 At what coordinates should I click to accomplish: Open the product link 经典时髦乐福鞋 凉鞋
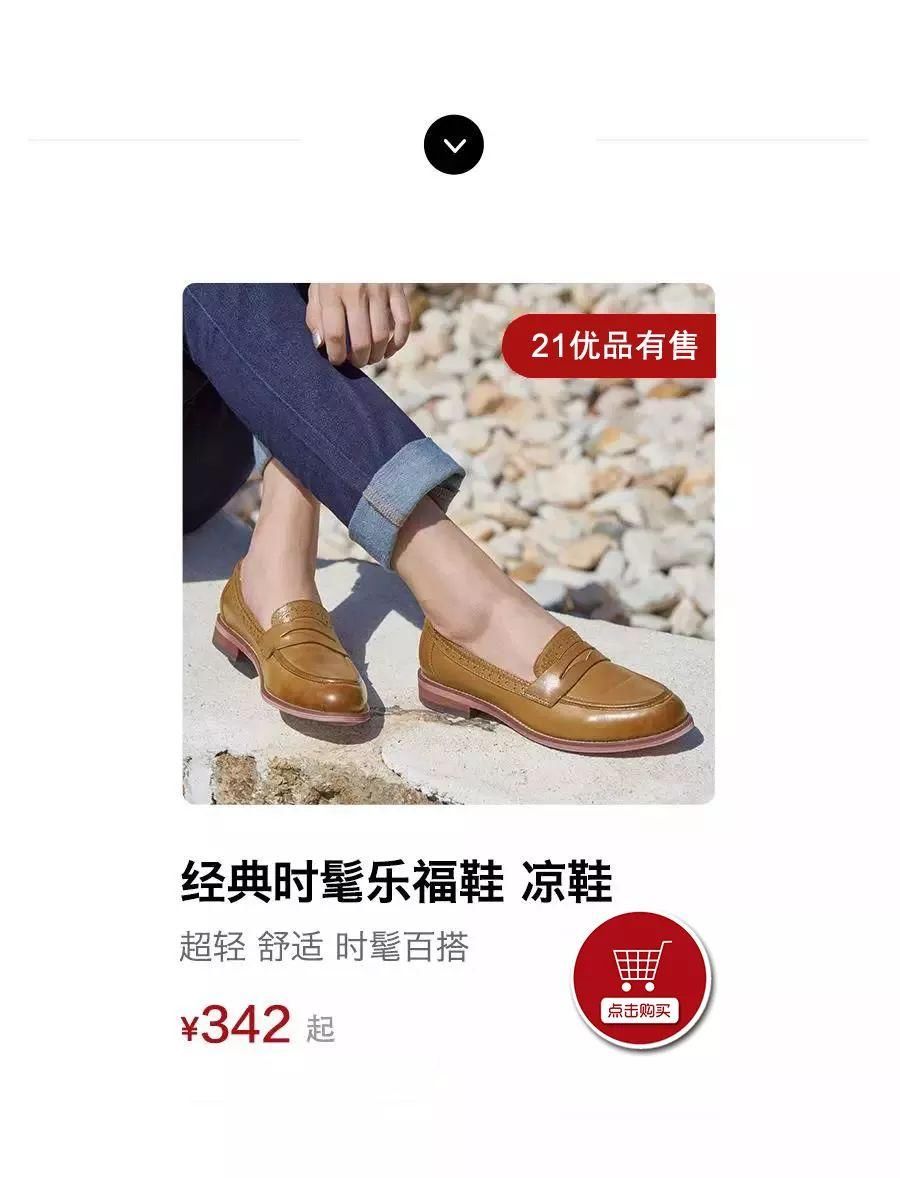pyautogui.click(x=395, y=878)
